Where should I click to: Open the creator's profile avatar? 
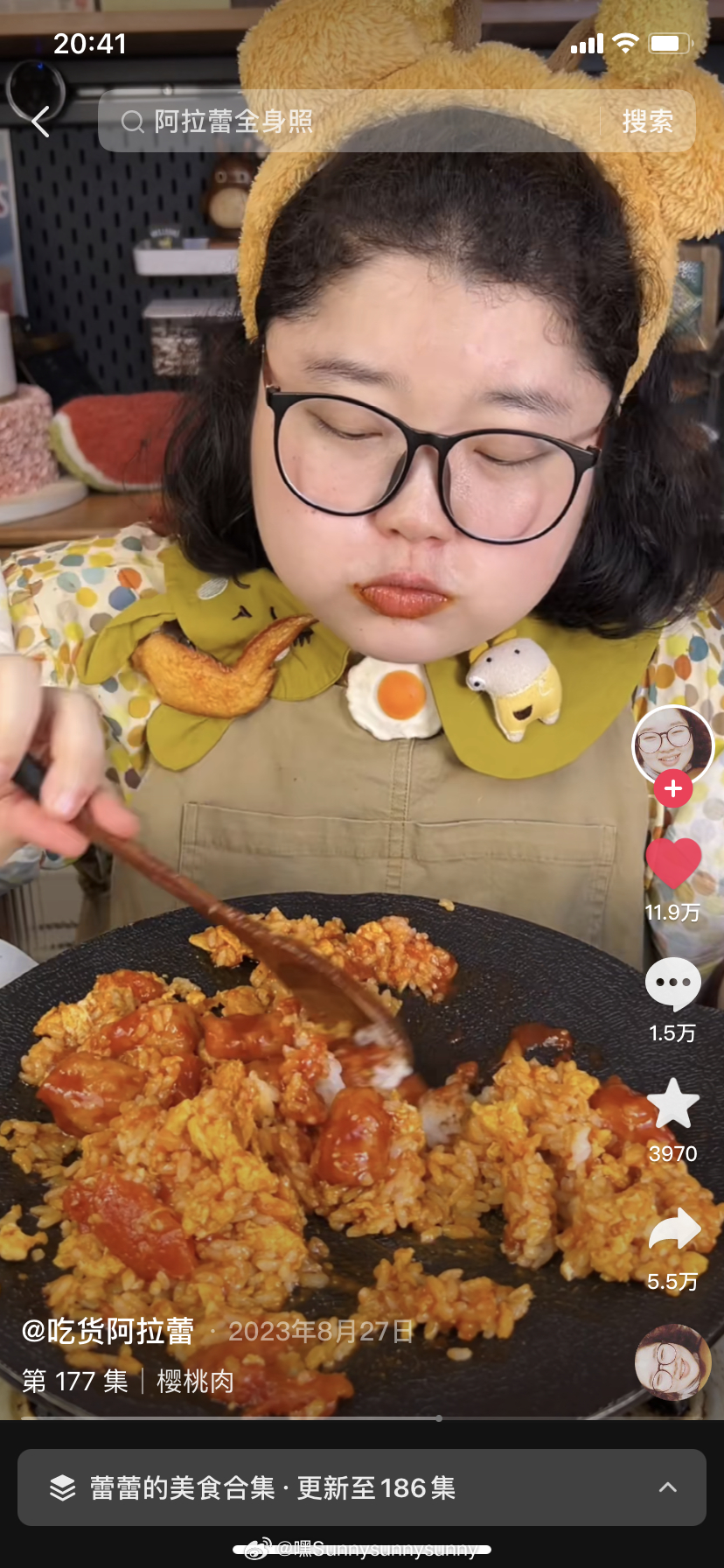[672, 745]
